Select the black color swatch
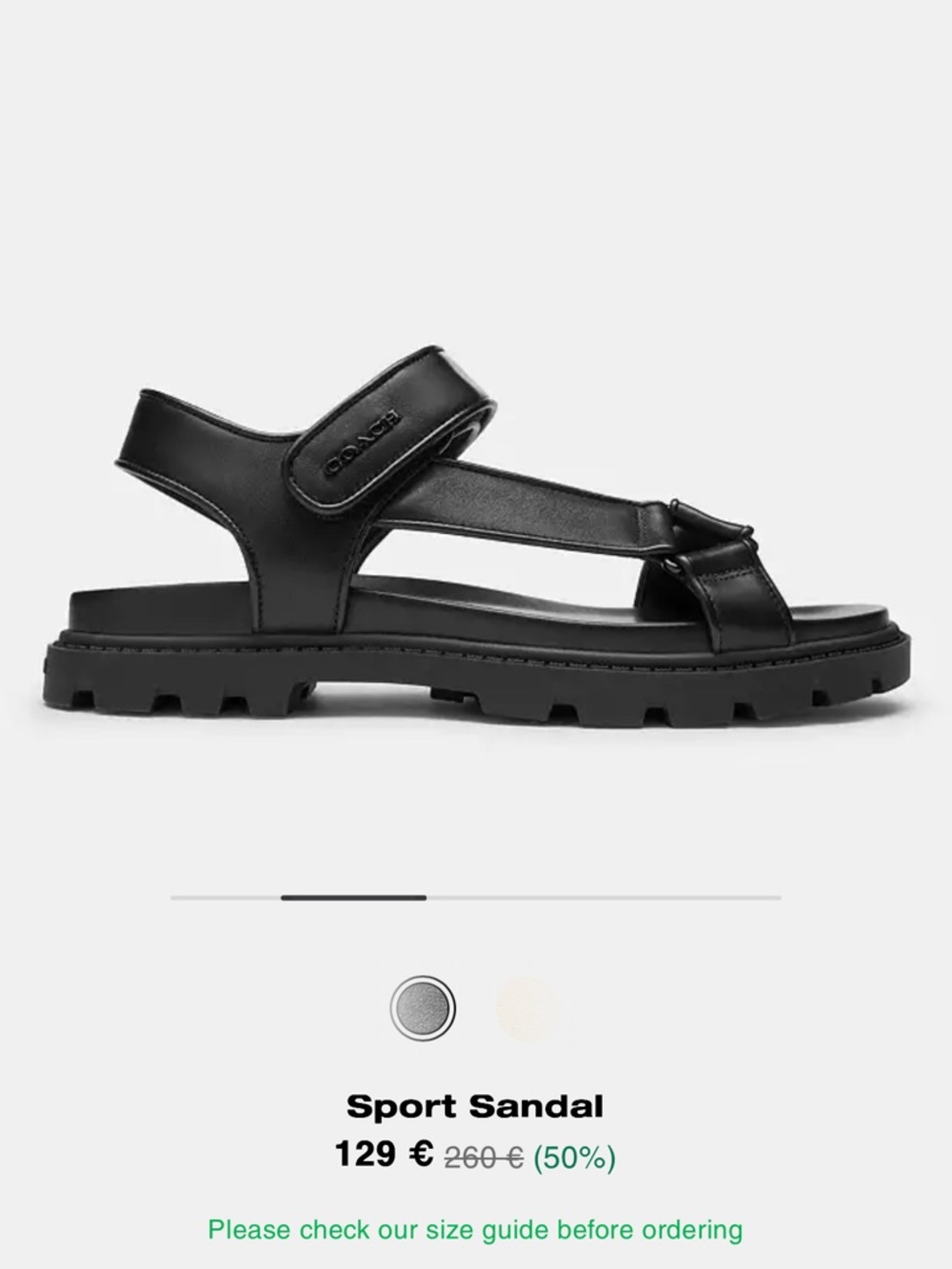The height and width of the screenshot is (1269, 952). pyautogui.click(x=424, y=1007)
